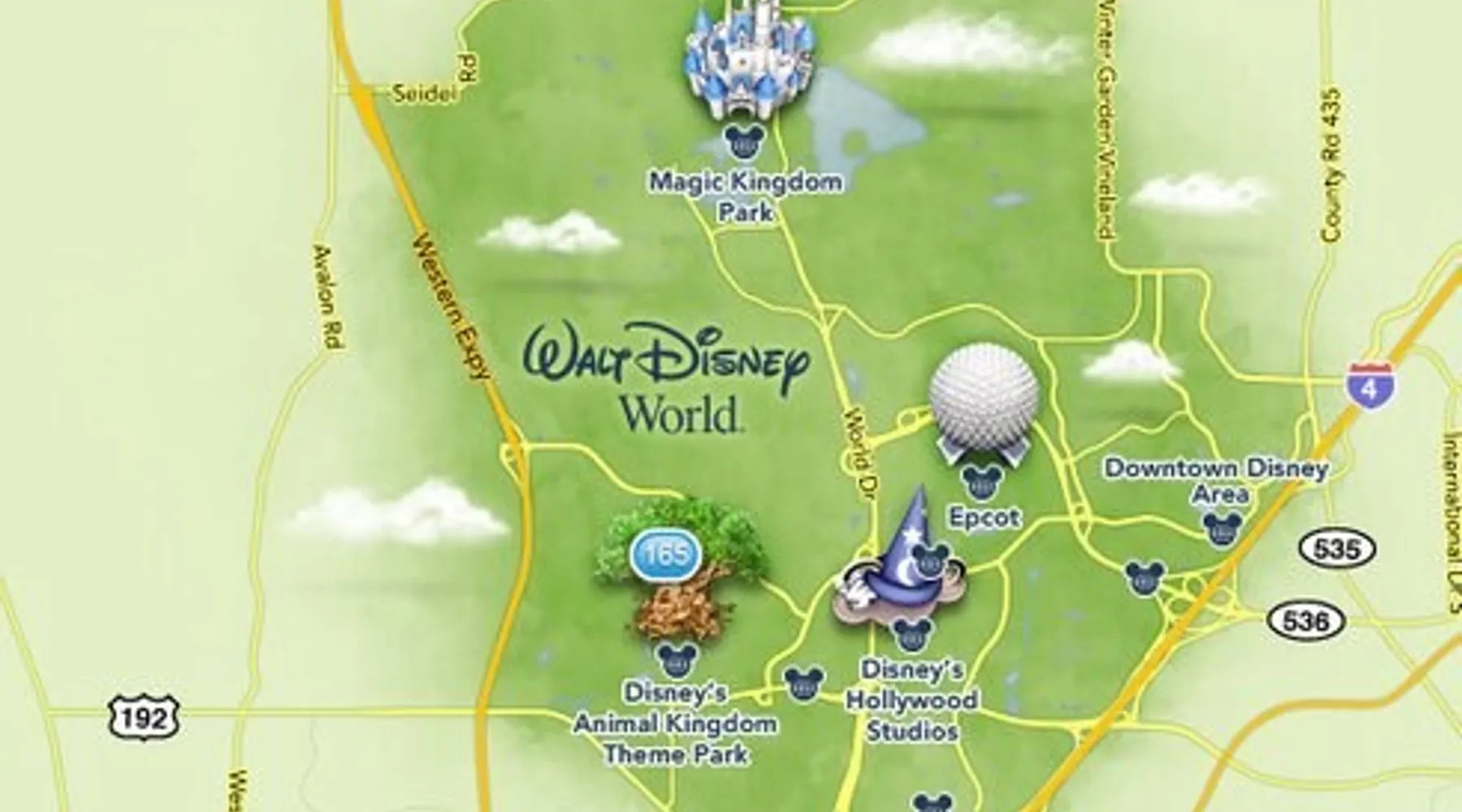Image resolution: width=1462 pixels, height=812 pixels.
Task: Select the Epcot sphere marker
Action: [984, 398]
